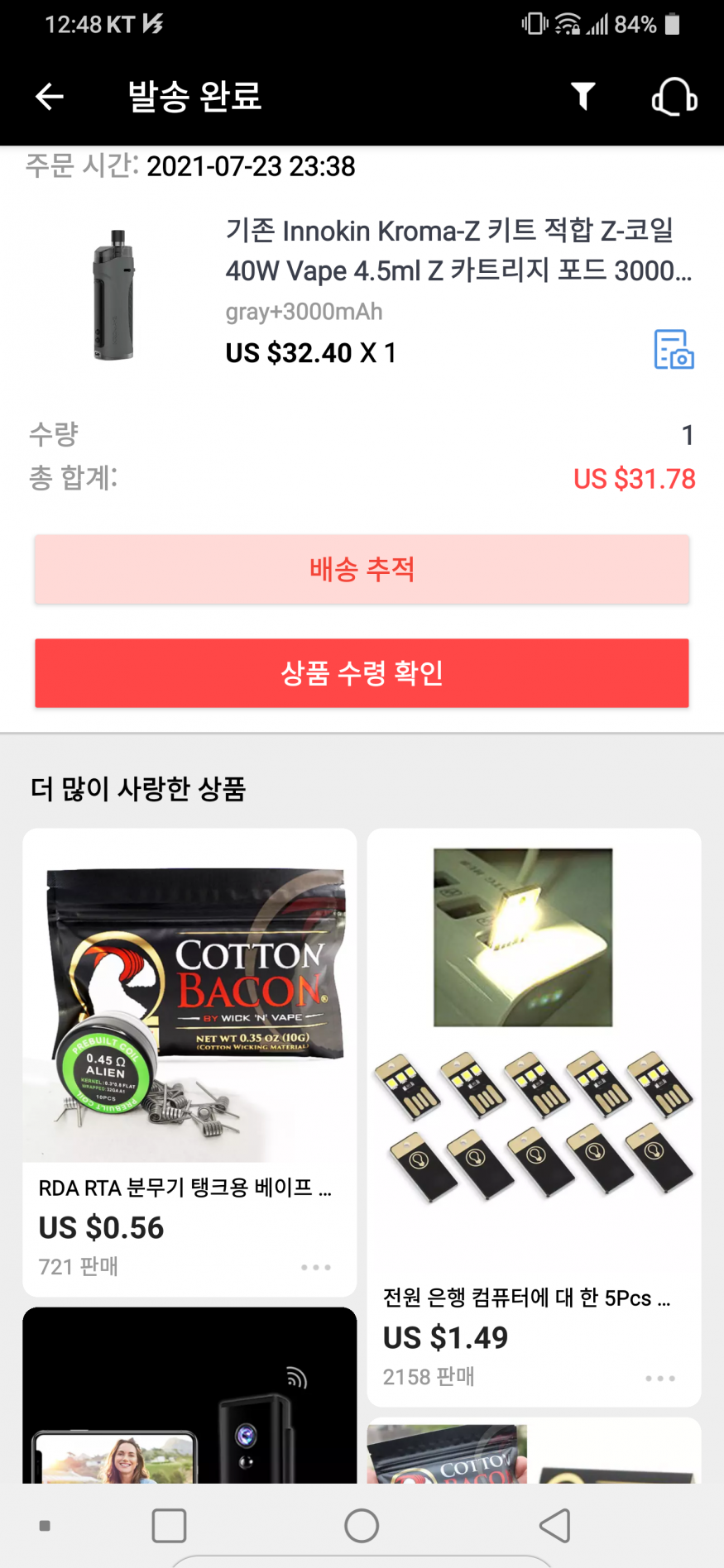Open the camera device product card
This screenshot has height=1568, width=724.
coord(189,1398)
